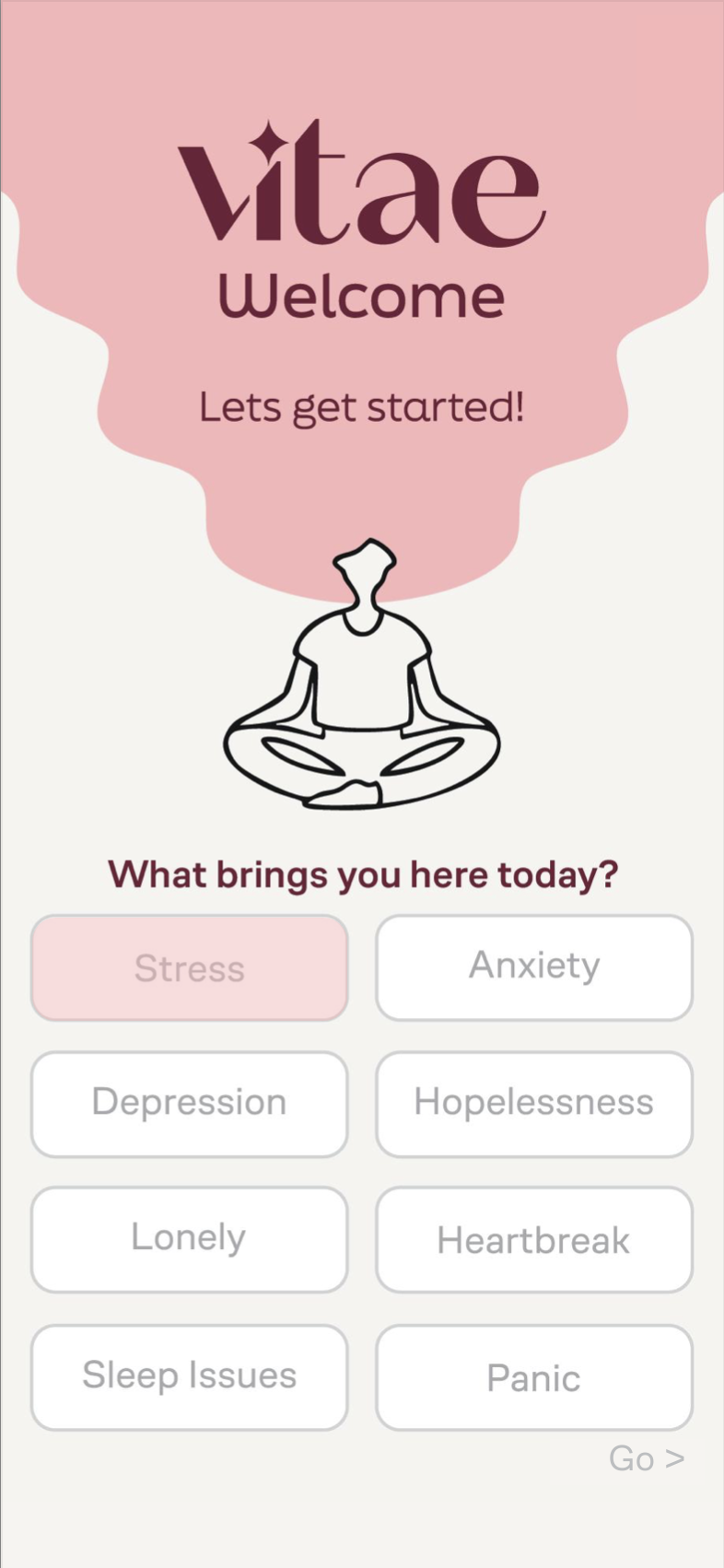Deselect the Stress option
The image size is (724, 1568).
[x=190, y=967]
